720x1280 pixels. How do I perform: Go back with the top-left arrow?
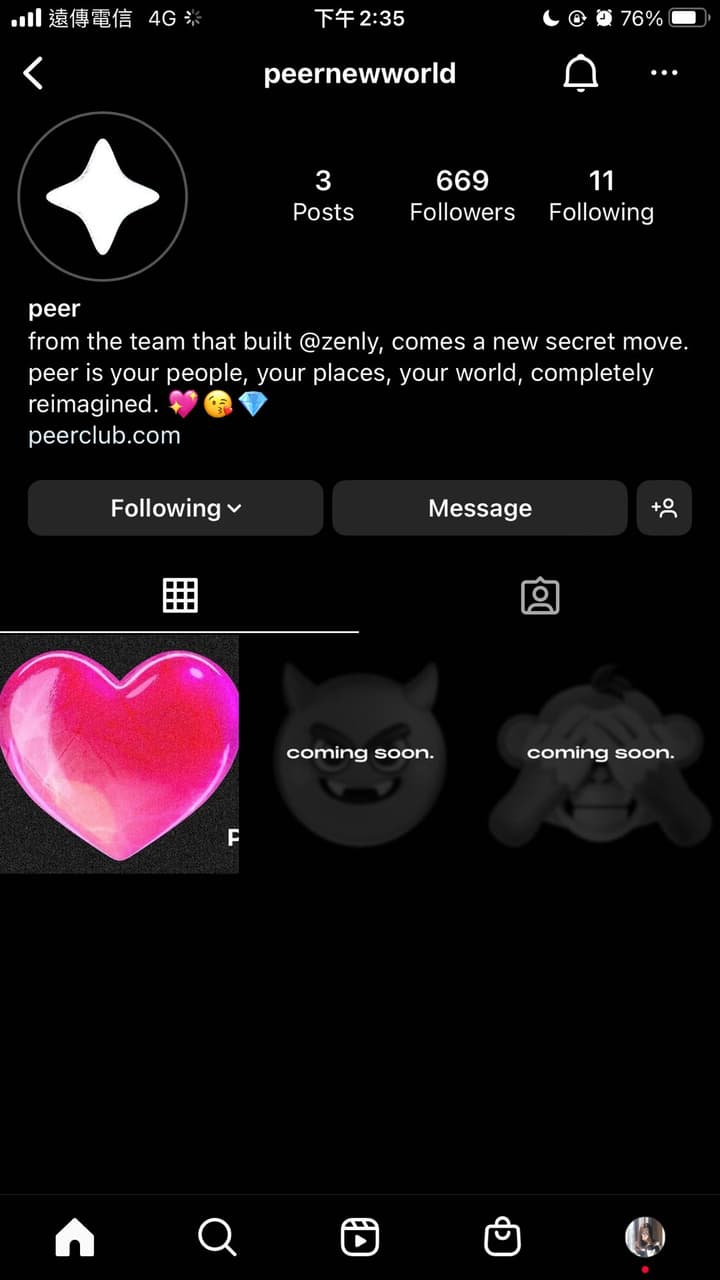click(x=33, y=73)
